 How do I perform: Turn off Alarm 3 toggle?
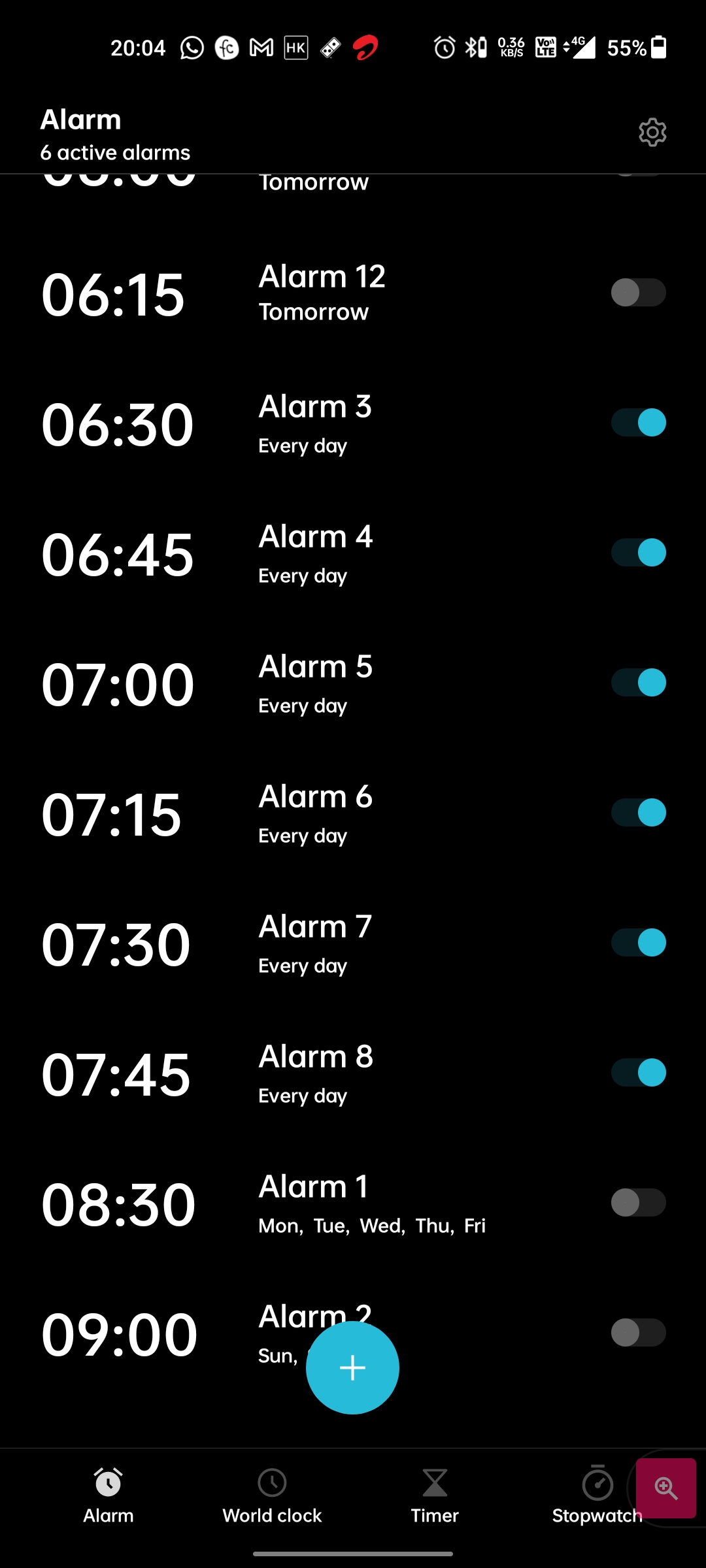pos(638,423)
